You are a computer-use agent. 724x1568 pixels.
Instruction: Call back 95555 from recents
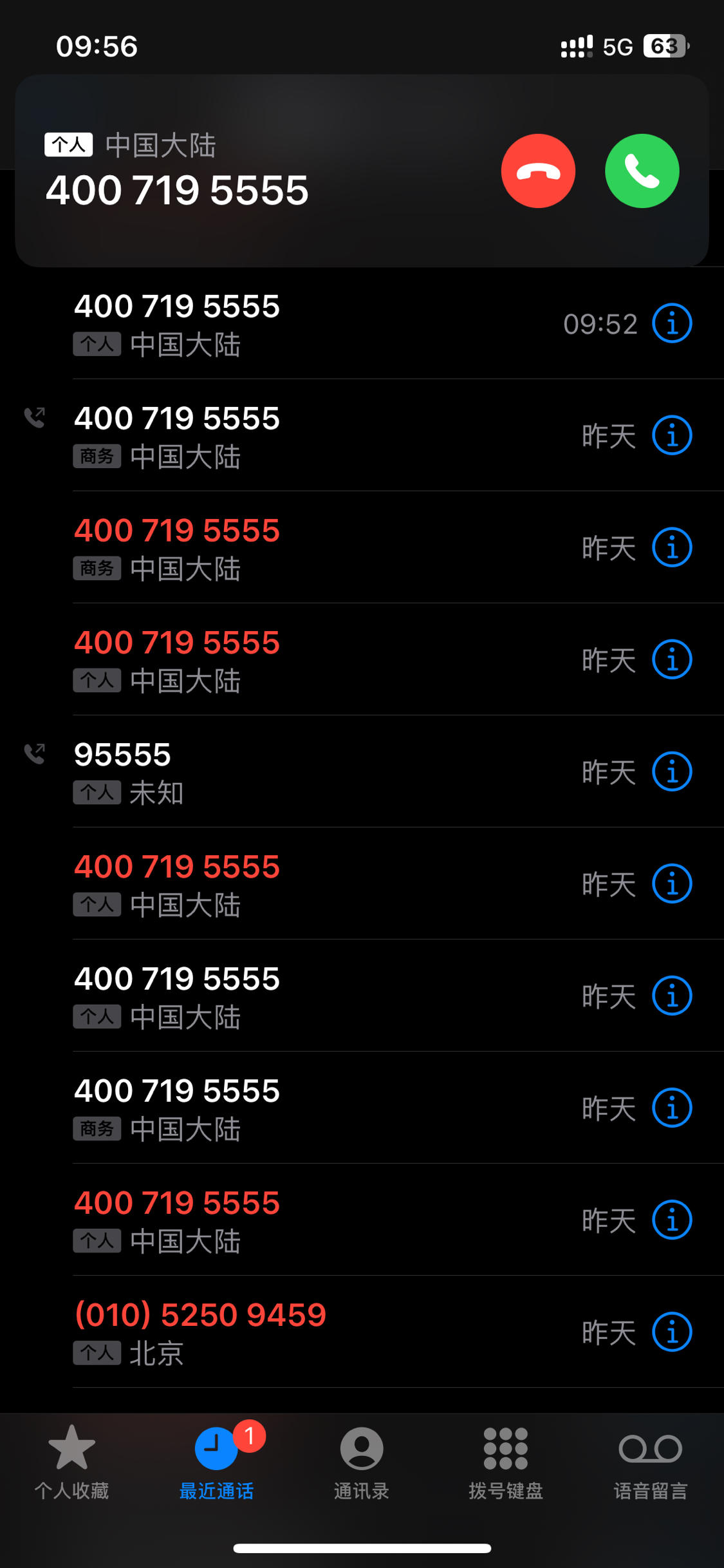[x=362, y=771]
